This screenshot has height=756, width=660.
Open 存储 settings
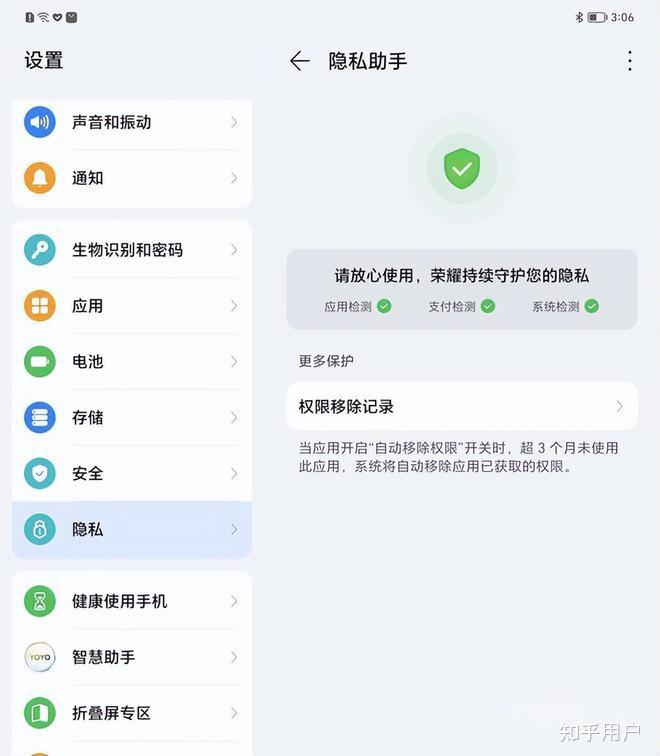(x=132, y=417)
